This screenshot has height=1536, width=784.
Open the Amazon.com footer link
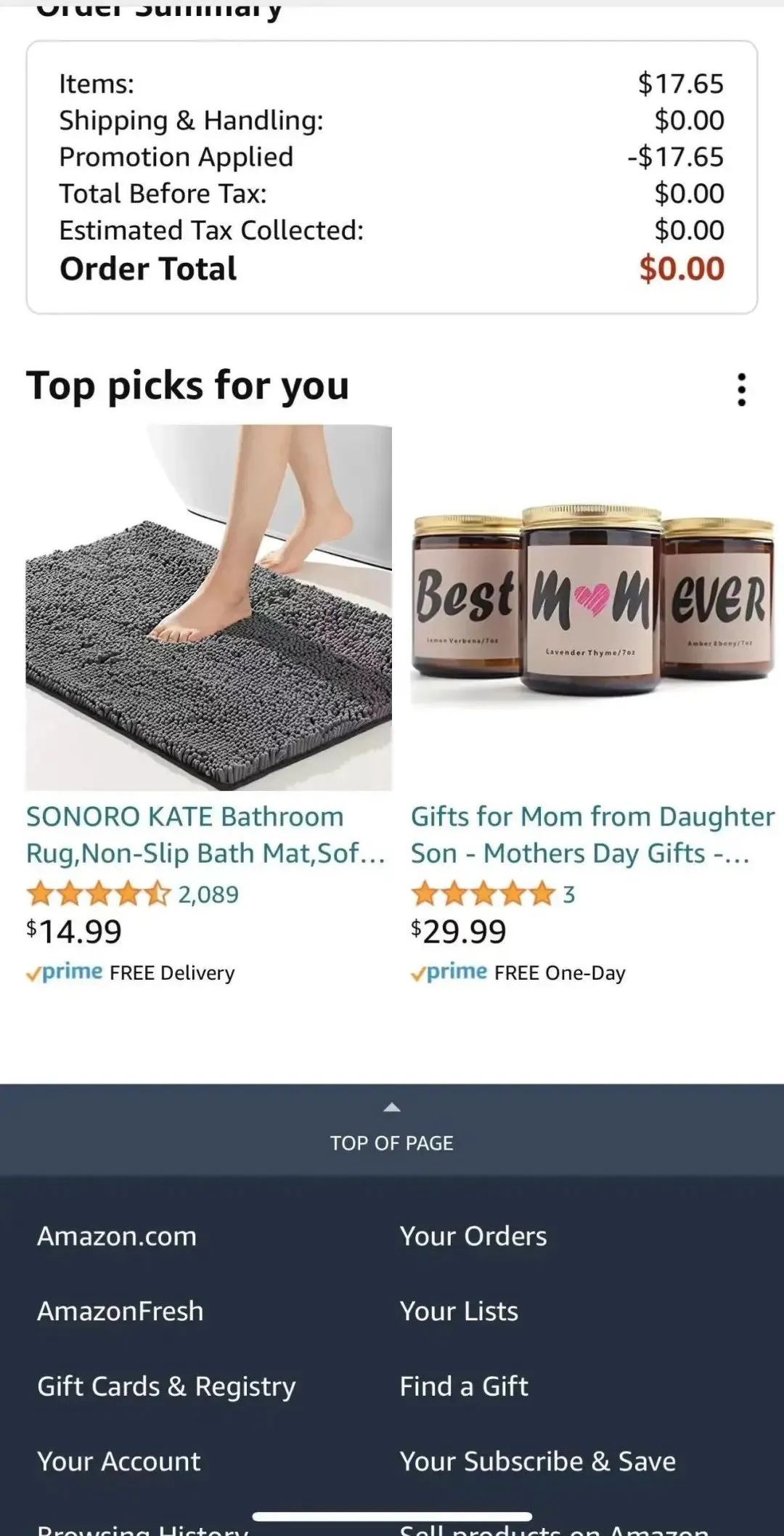[x=117, y=1236]
